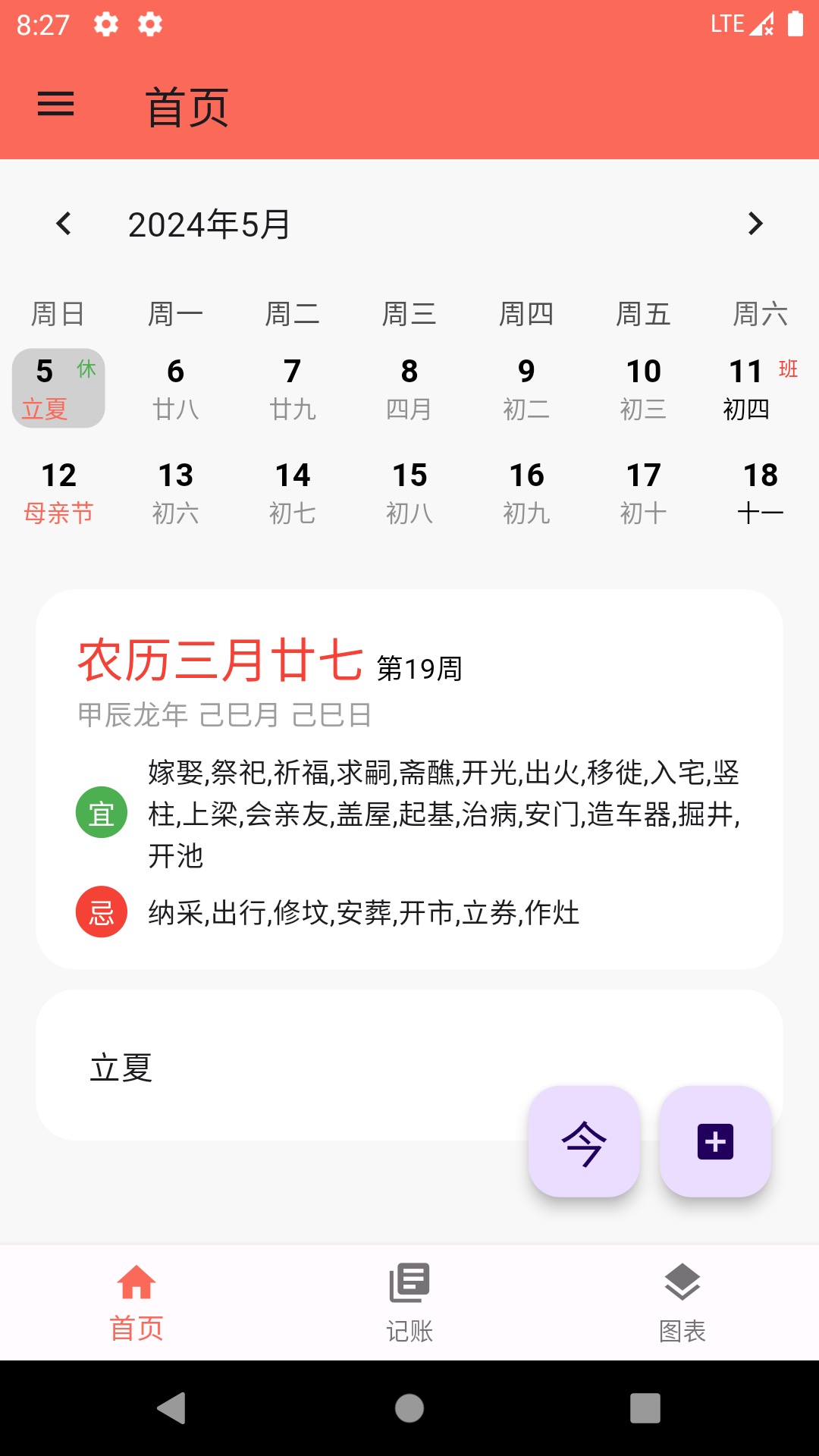Select the highlighted May 5 立夏 date
This screenshot has width=819, height=1456.
(58, 388)
